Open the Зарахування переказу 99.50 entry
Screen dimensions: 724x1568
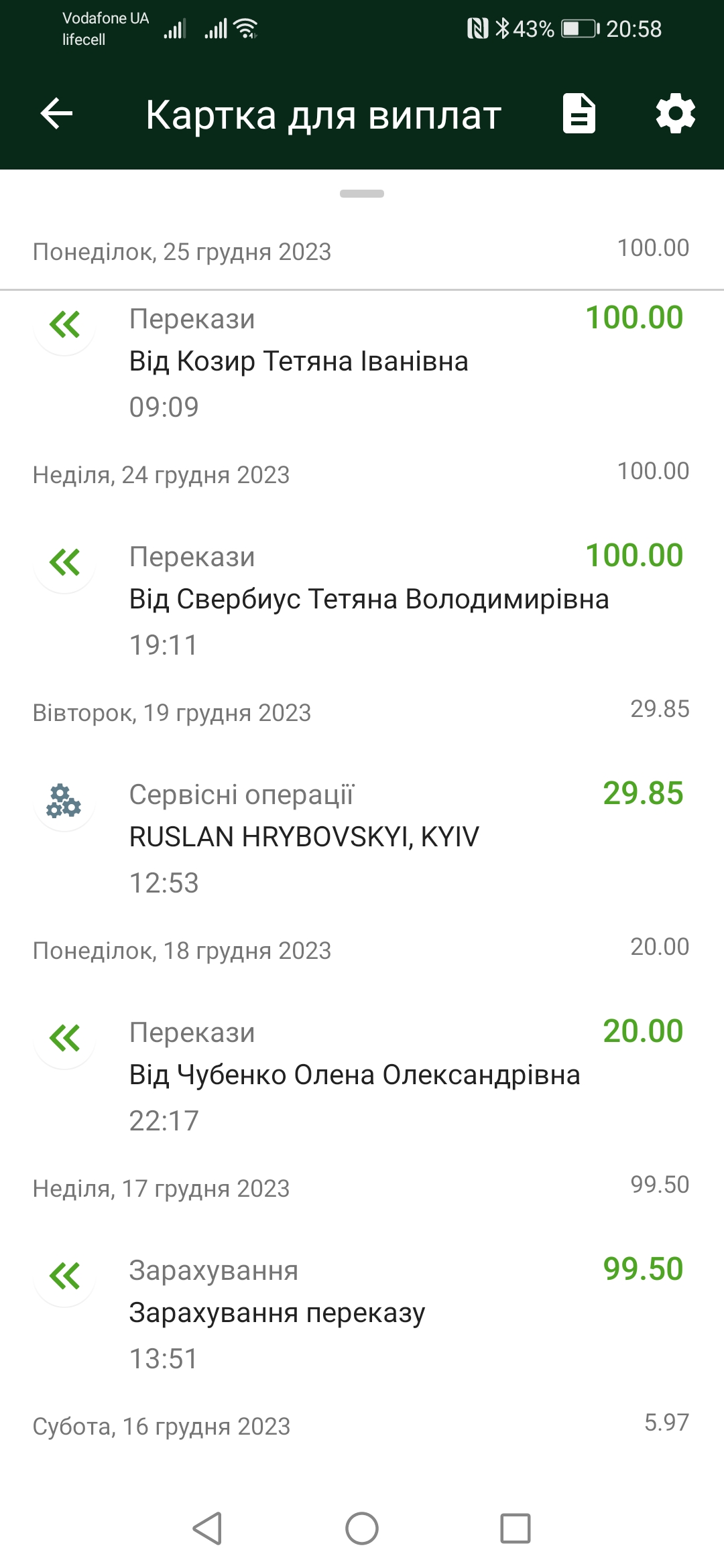[362, 1314]
